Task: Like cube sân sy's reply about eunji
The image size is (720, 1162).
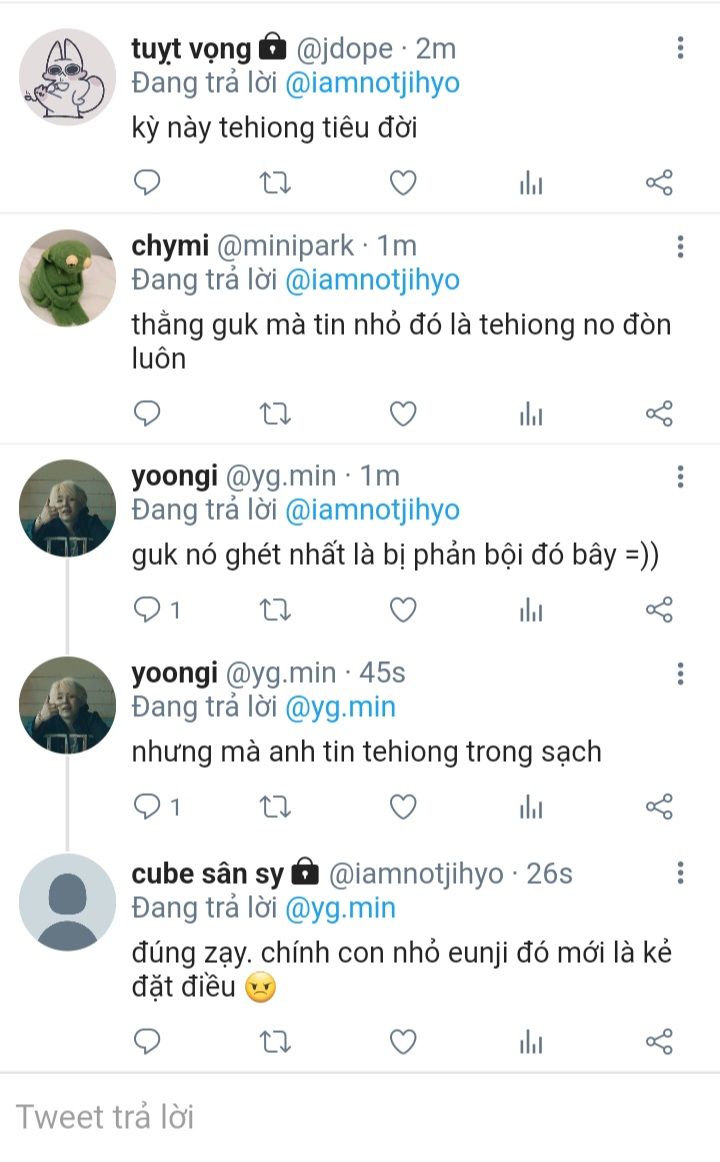Action: [x=402, y=1042]
